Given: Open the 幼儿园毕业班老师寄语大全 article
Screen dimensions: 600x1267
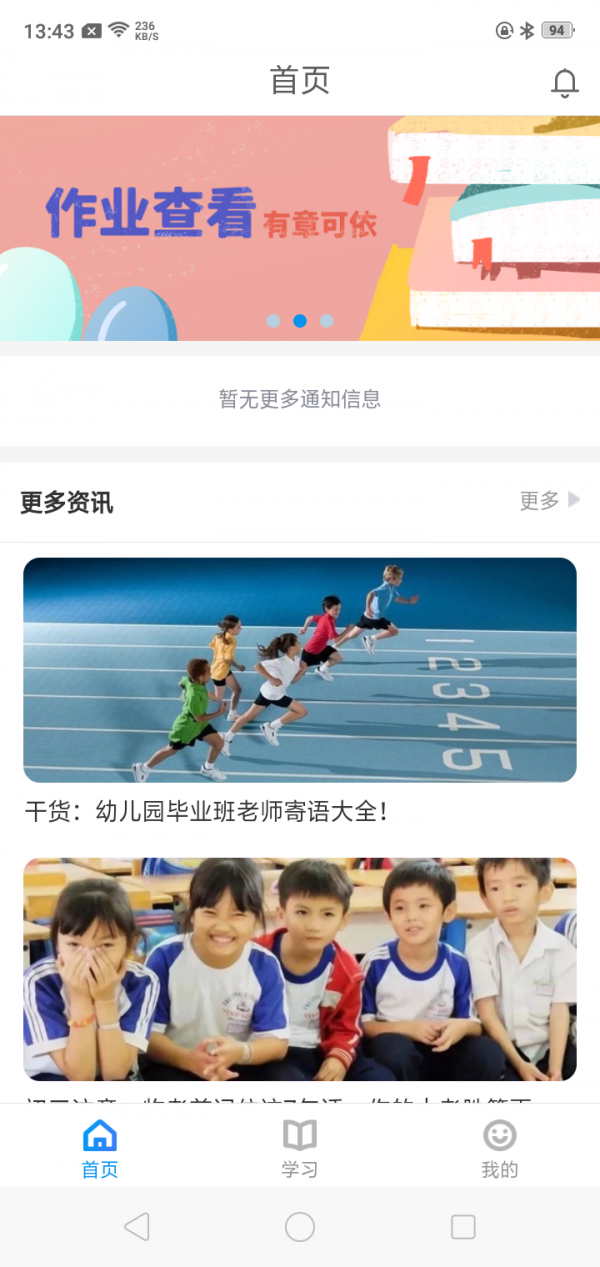Looking at the screenshot, I should coord(300,670).
